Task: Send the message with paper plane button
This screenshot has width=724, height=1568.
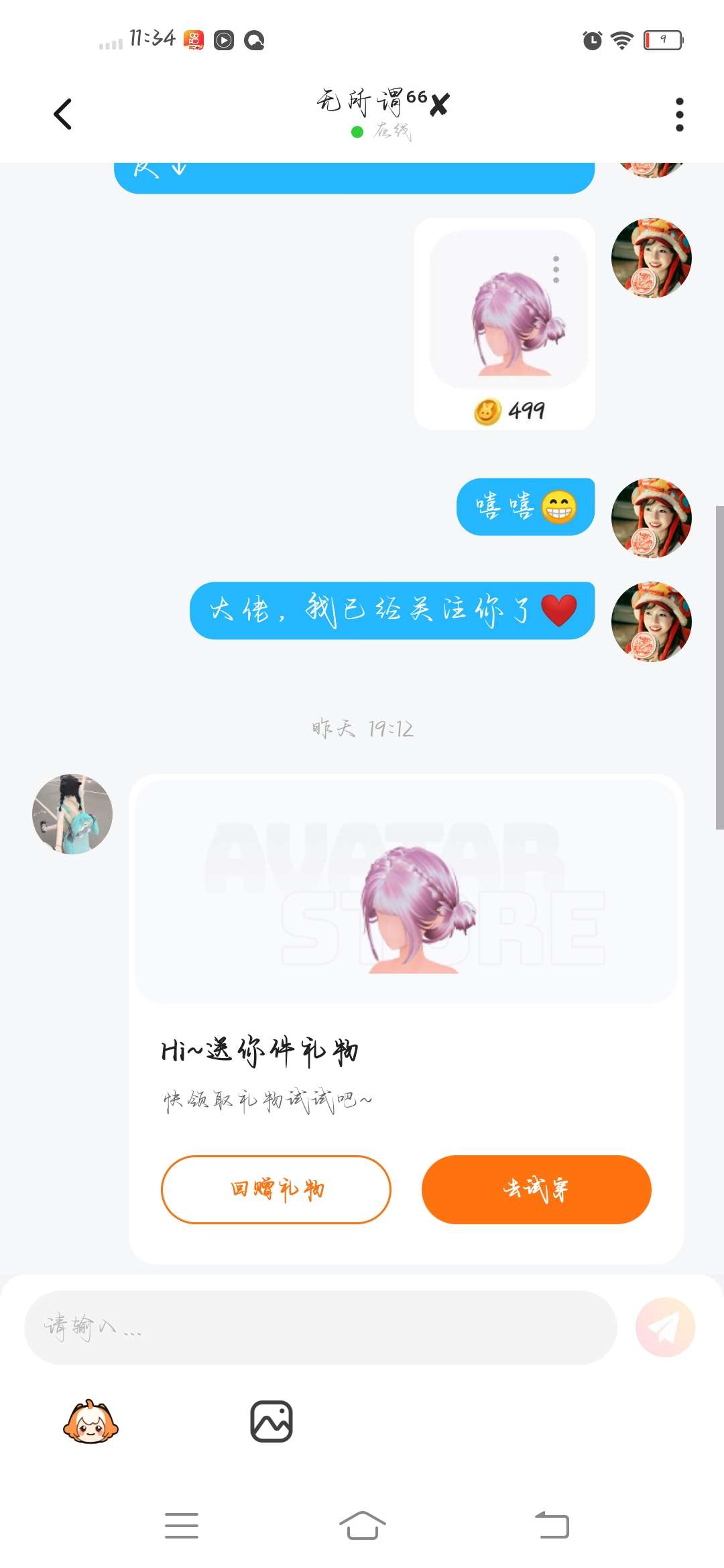Action: pos(665,1327)
